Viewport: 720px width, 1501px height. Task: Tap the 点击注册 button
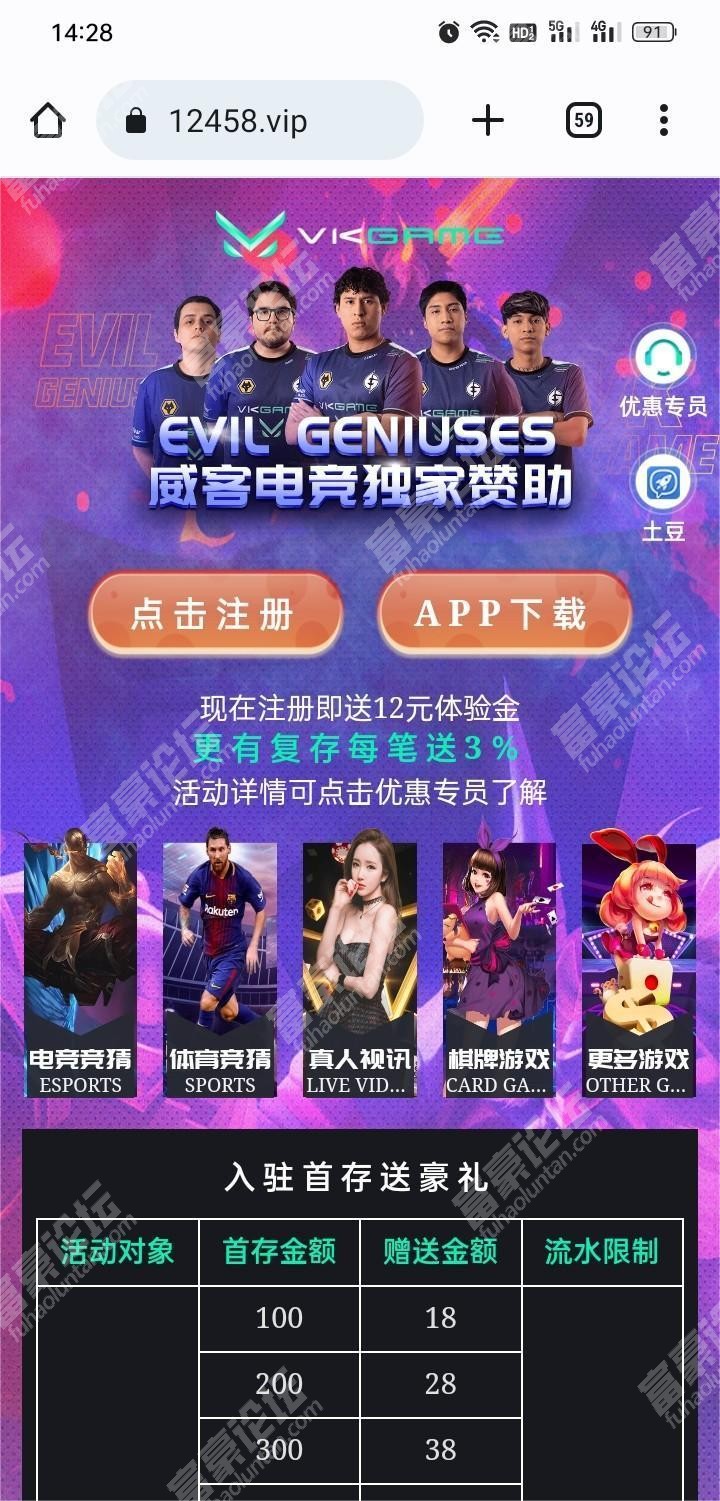pos(216,613)
